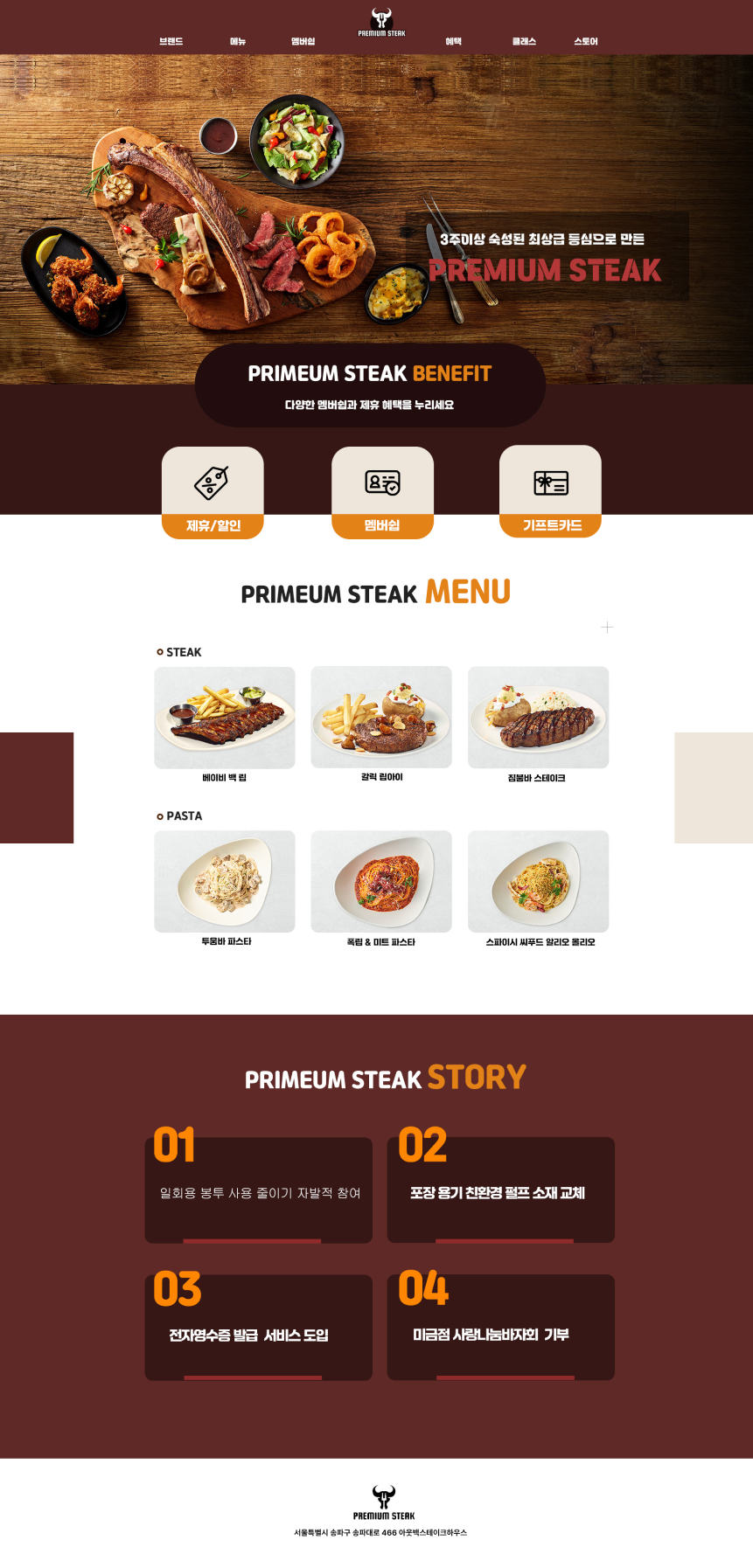Open the 브랜드 item in the top navigation
The image size is (753, 1568).
pos(171,41)
